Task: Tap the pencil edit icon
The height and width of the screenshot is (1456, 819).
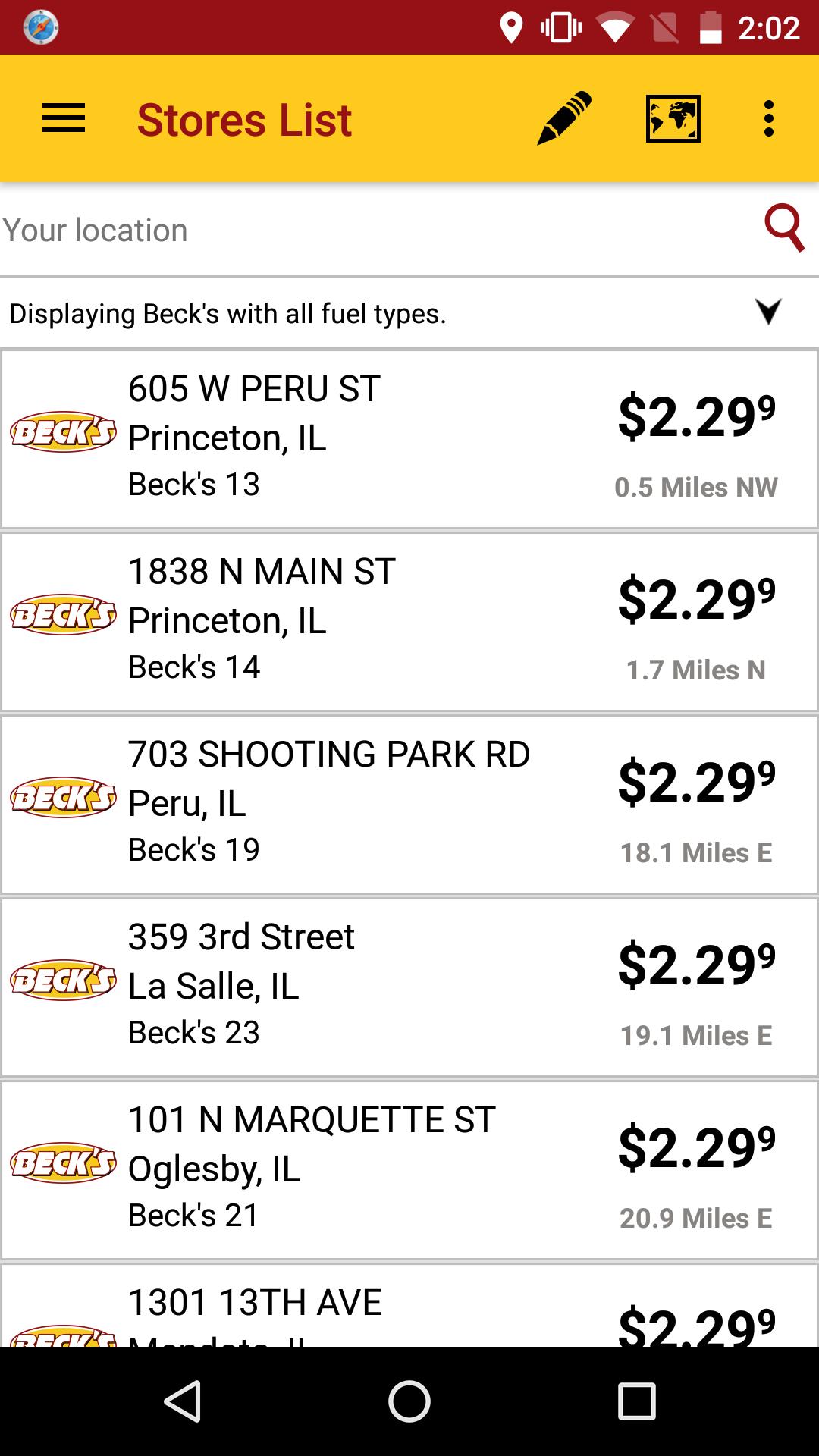Action: (564, 119)
